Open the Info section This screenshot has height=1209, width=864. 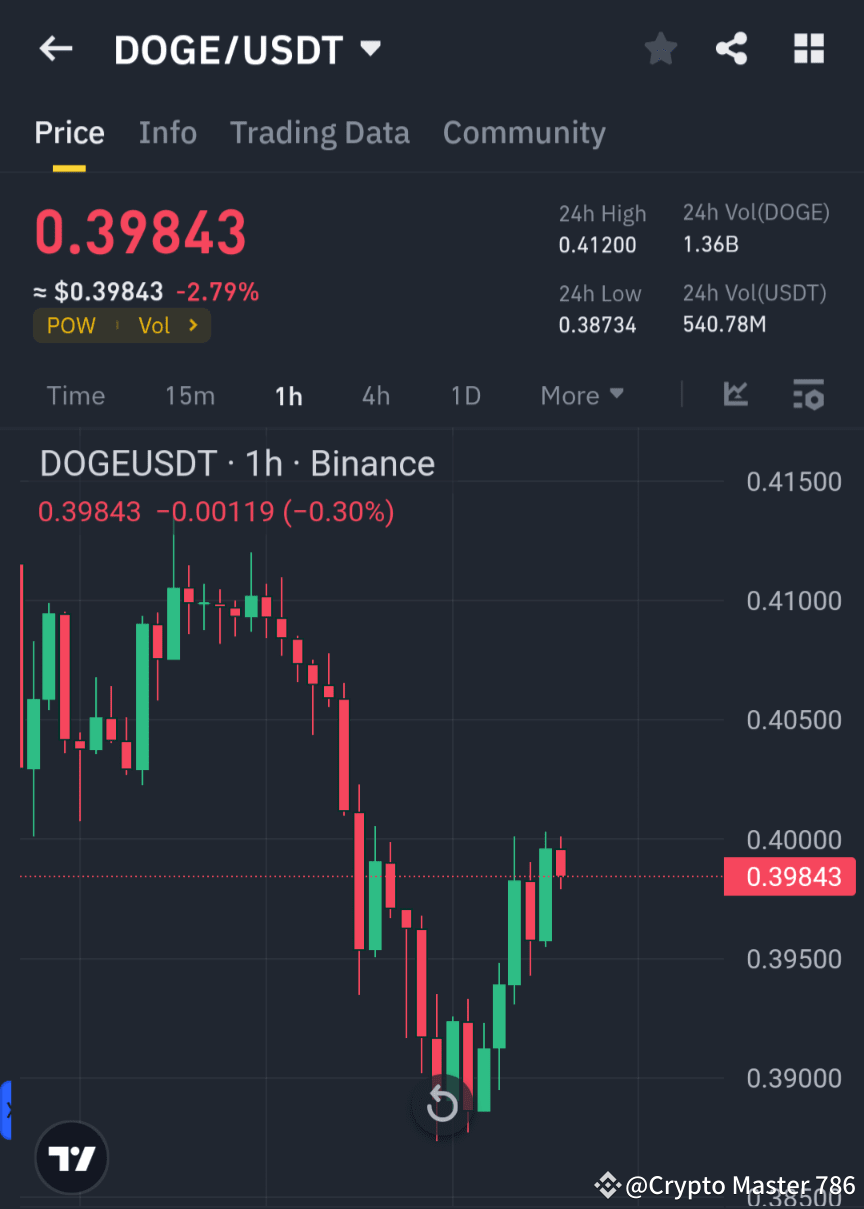click(167, 132)
